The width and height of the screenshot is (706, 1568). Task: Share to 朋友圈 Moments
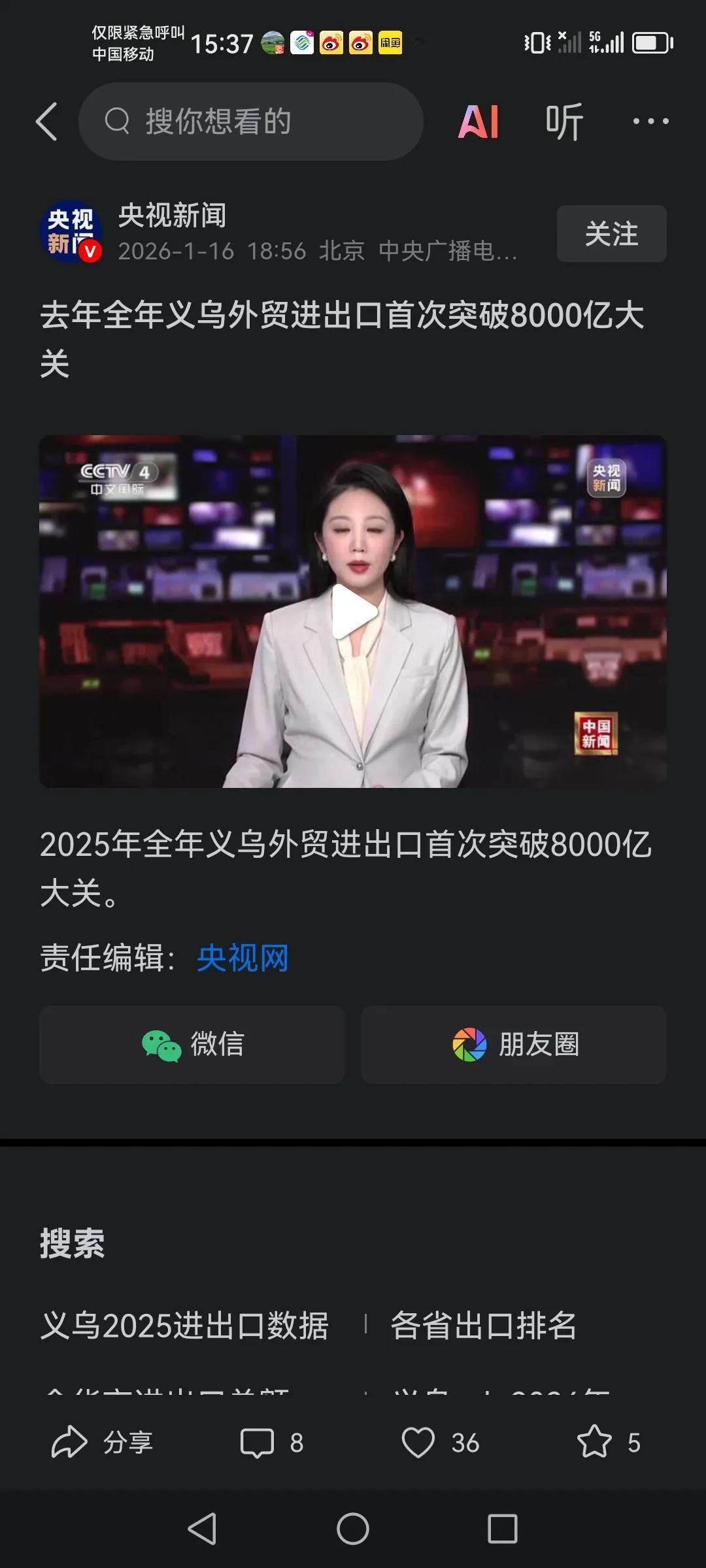tap(514, 1044)
